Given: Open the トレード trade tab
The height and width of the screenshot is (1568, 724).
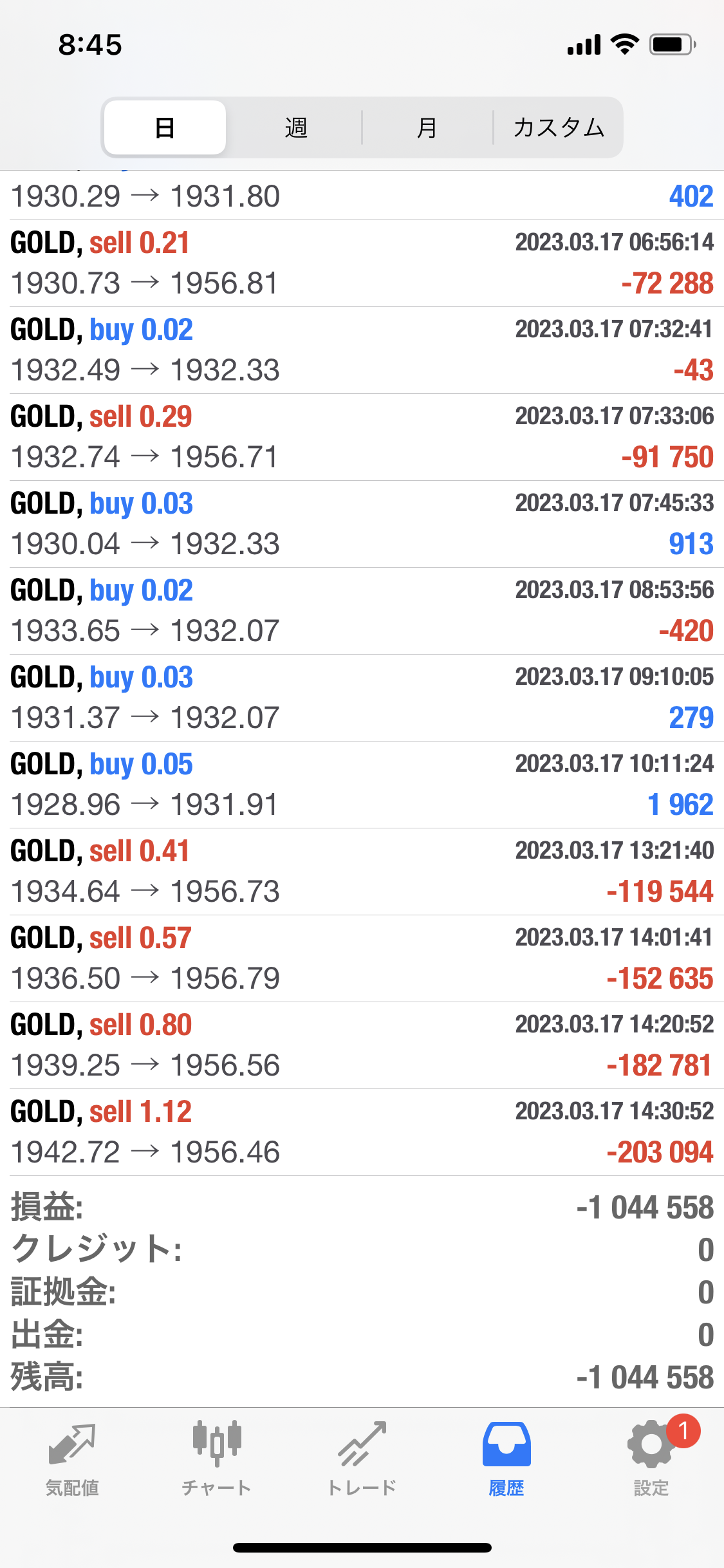Looking at the screenshot, I should coord(362,1459).
